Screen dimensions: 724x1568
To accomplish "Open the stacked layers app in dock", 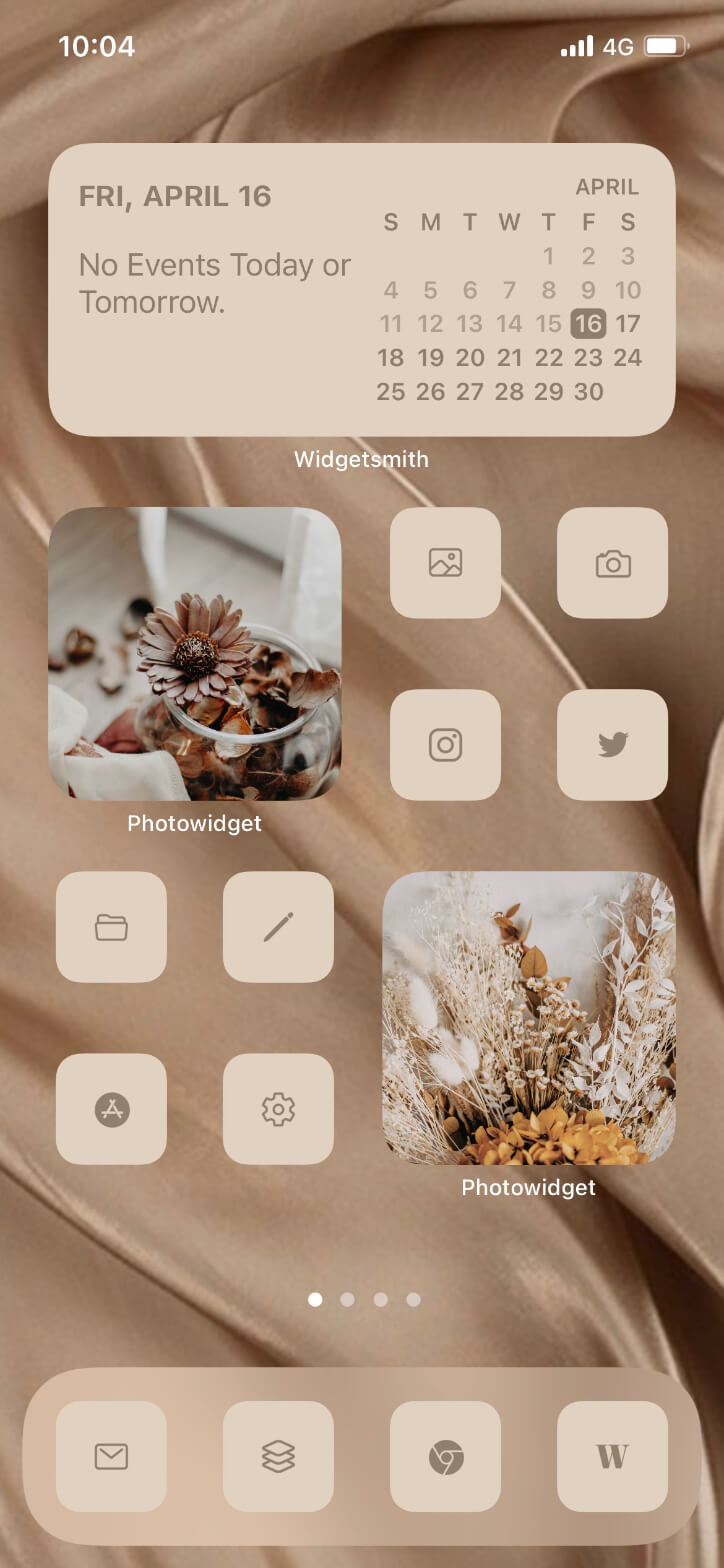I will pyautogui.click(x=278, y=1457).
